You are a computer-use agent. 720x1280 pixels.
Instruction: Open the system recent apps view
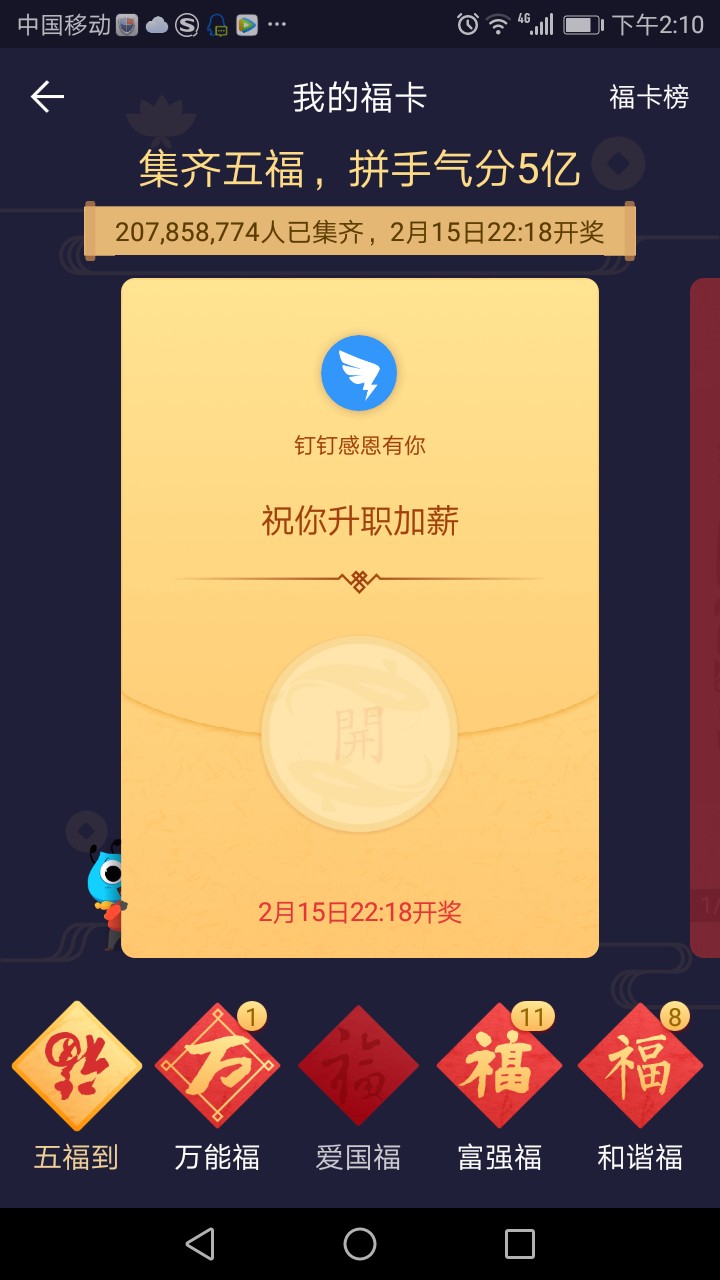point(520,1244)
